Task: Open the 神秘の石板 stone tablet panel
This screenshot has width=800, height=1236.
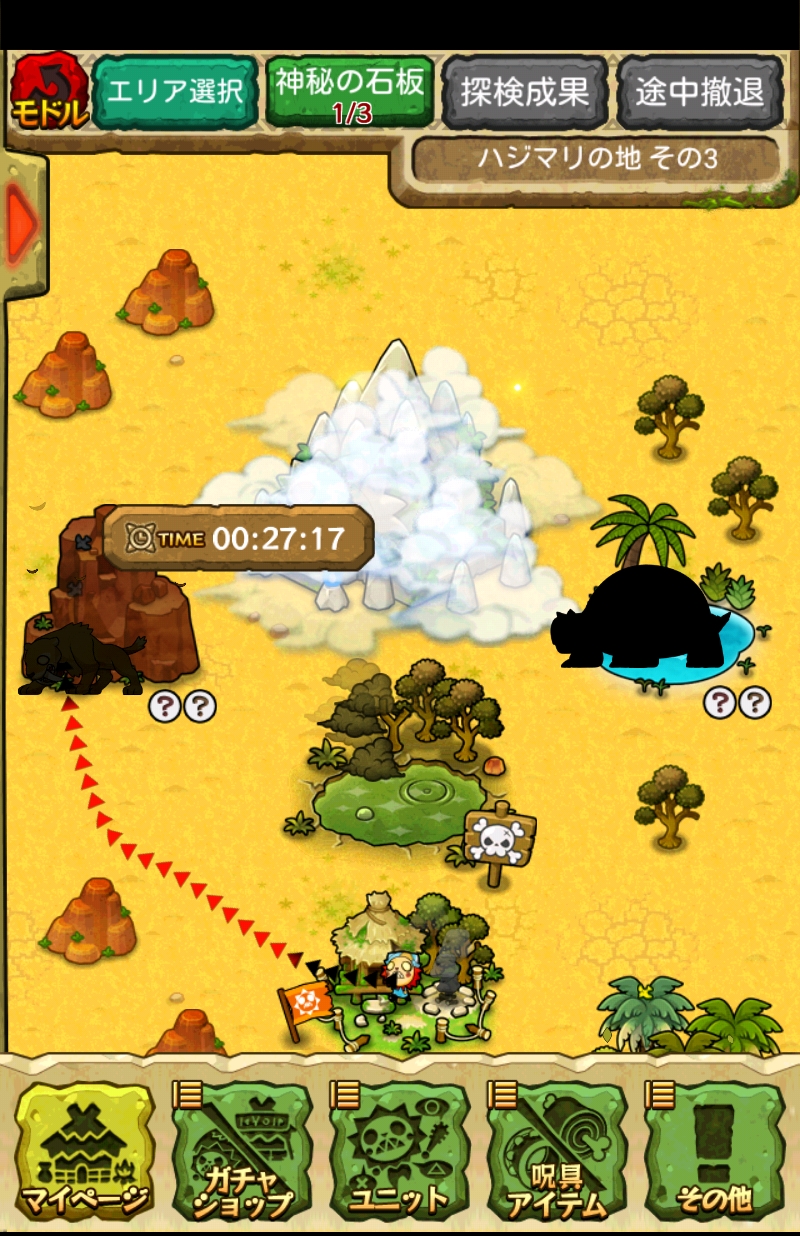Action: pyautogui.click(x=350, y=92)
